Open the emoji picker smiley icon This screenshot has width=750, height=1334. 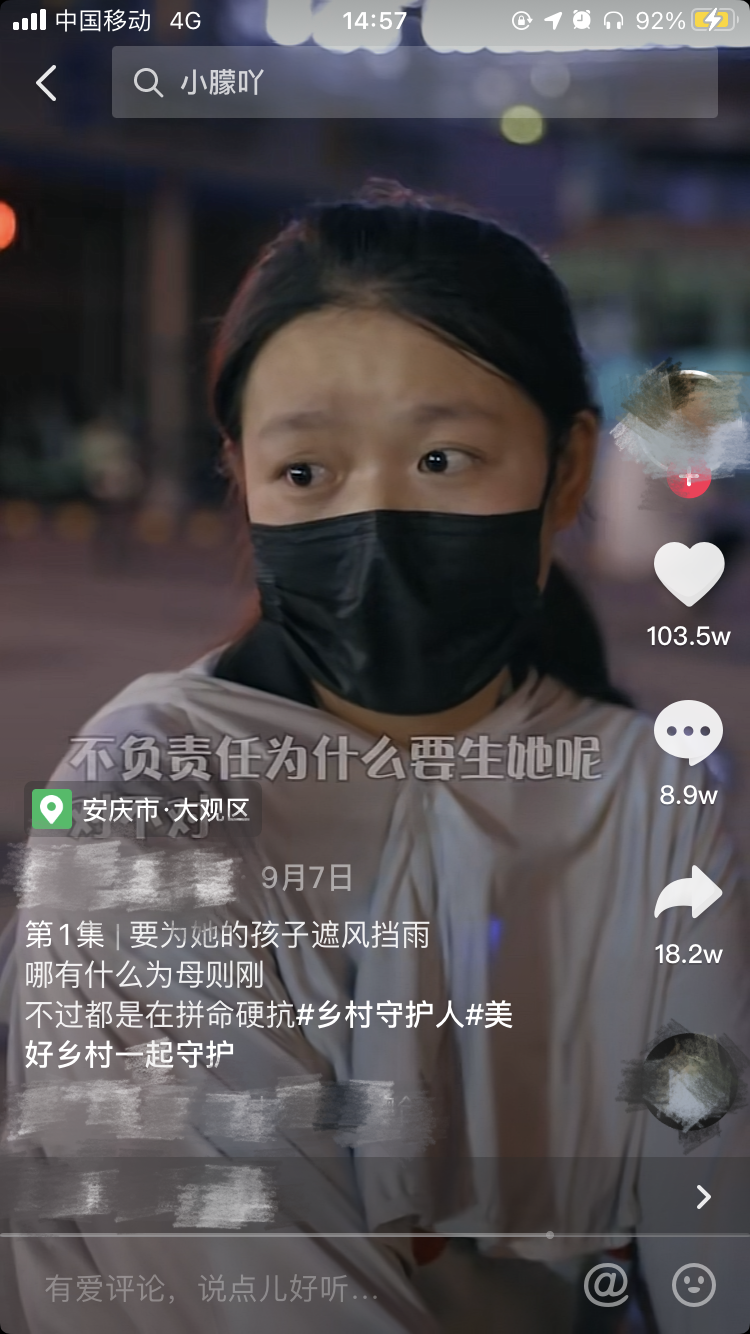[693, 1284]
